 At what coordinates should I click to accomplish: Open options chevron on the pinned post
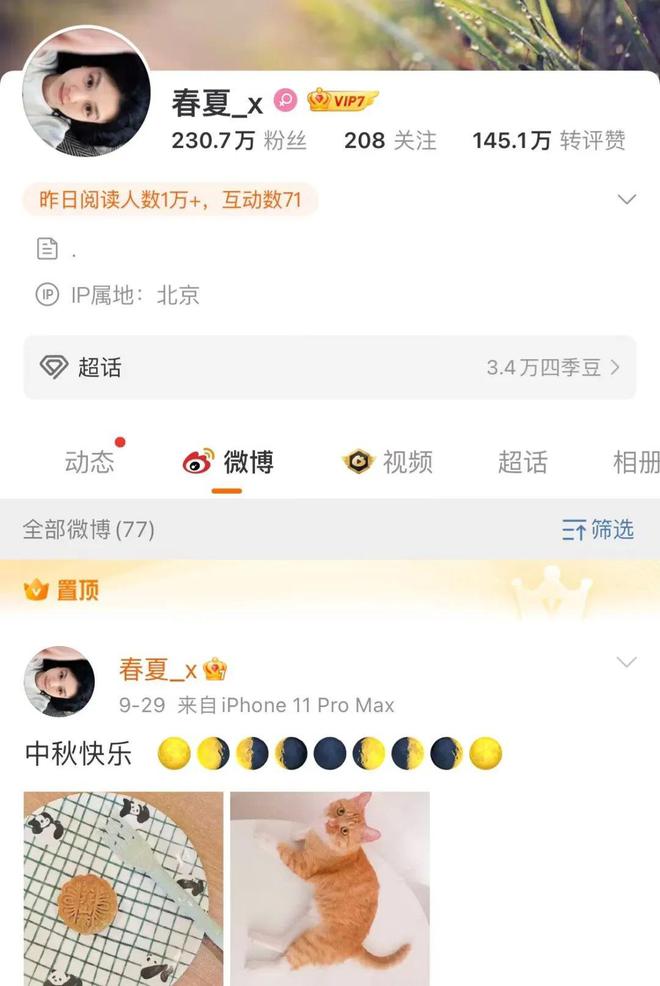626,663
